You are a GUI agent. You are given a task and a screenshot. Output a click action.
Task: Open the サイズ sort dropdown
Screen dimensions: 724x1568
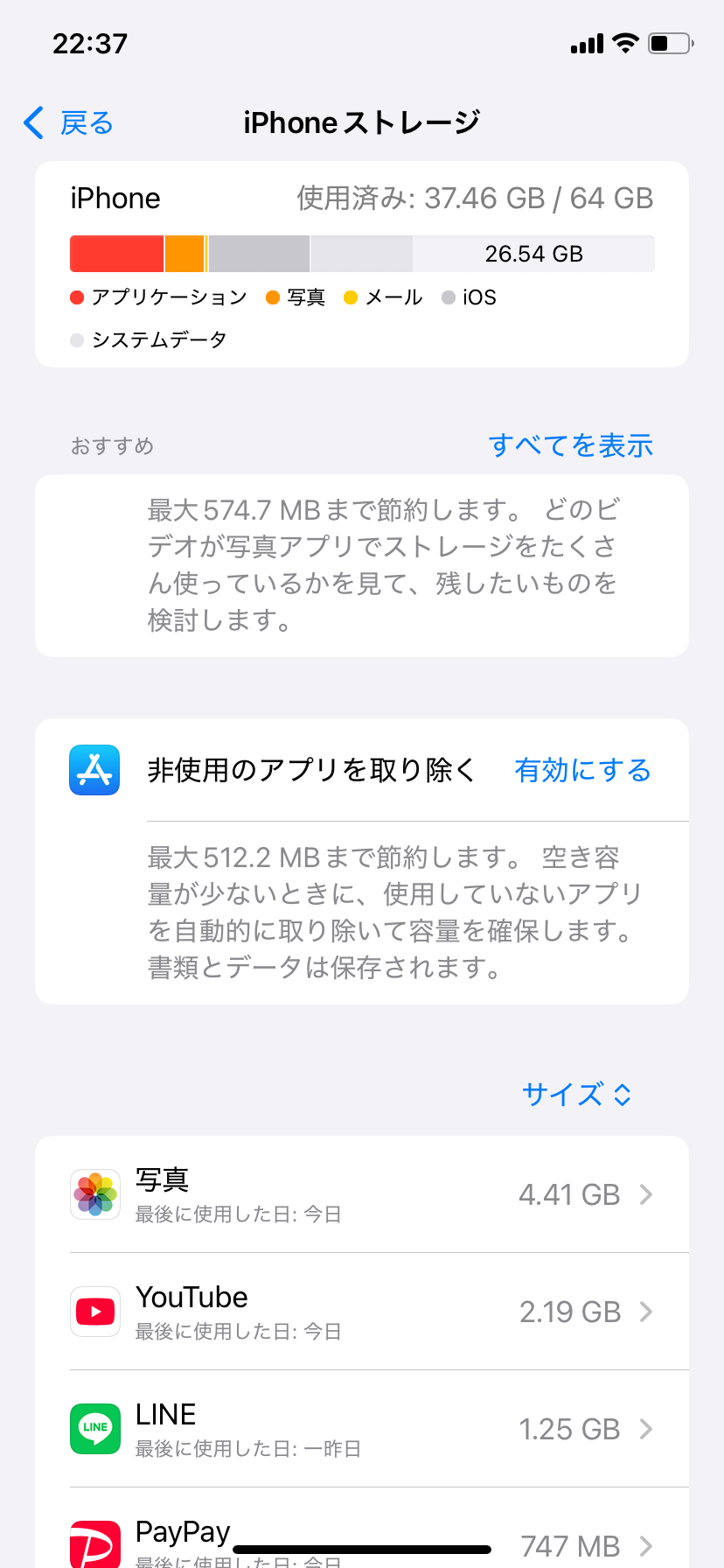(x=576, y=1094)
